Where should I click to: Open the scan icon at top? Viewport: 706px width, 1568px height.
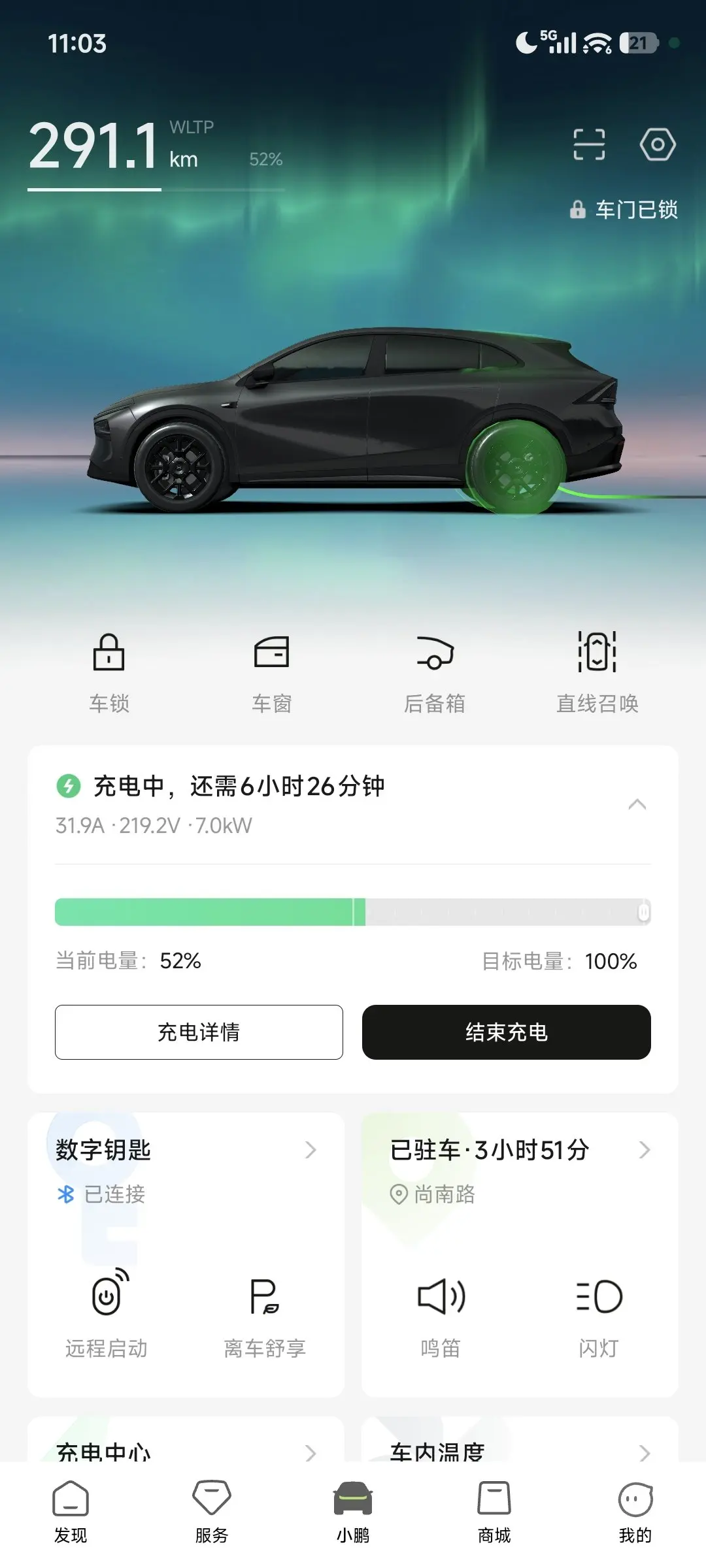(589, 144)
